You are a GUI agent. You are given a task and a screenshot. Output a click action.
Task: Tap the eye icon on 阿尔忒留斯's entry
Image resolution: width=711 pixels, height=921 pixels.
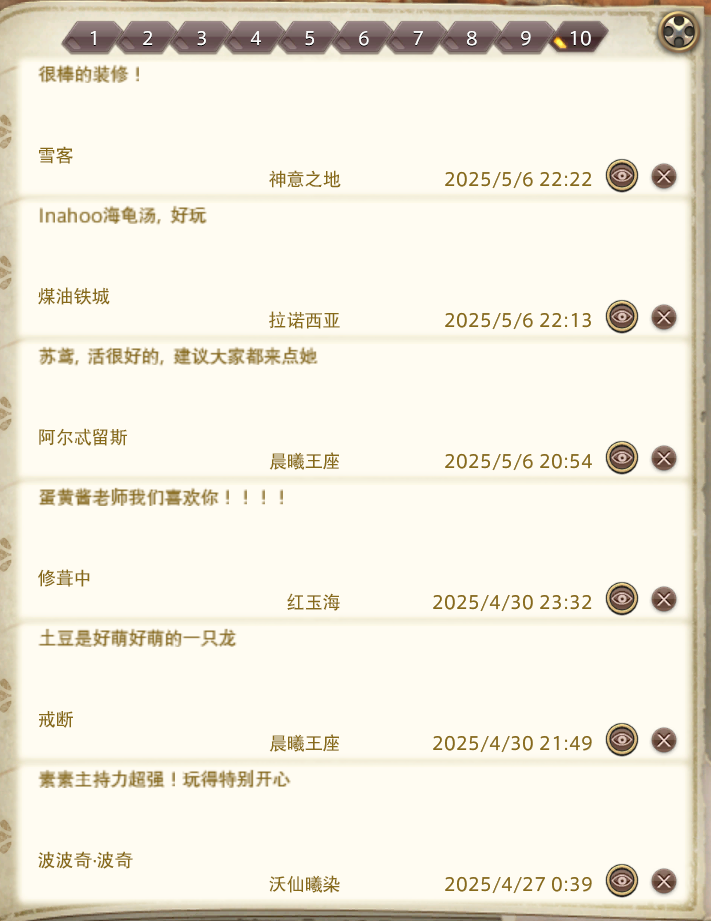point(622,459)
